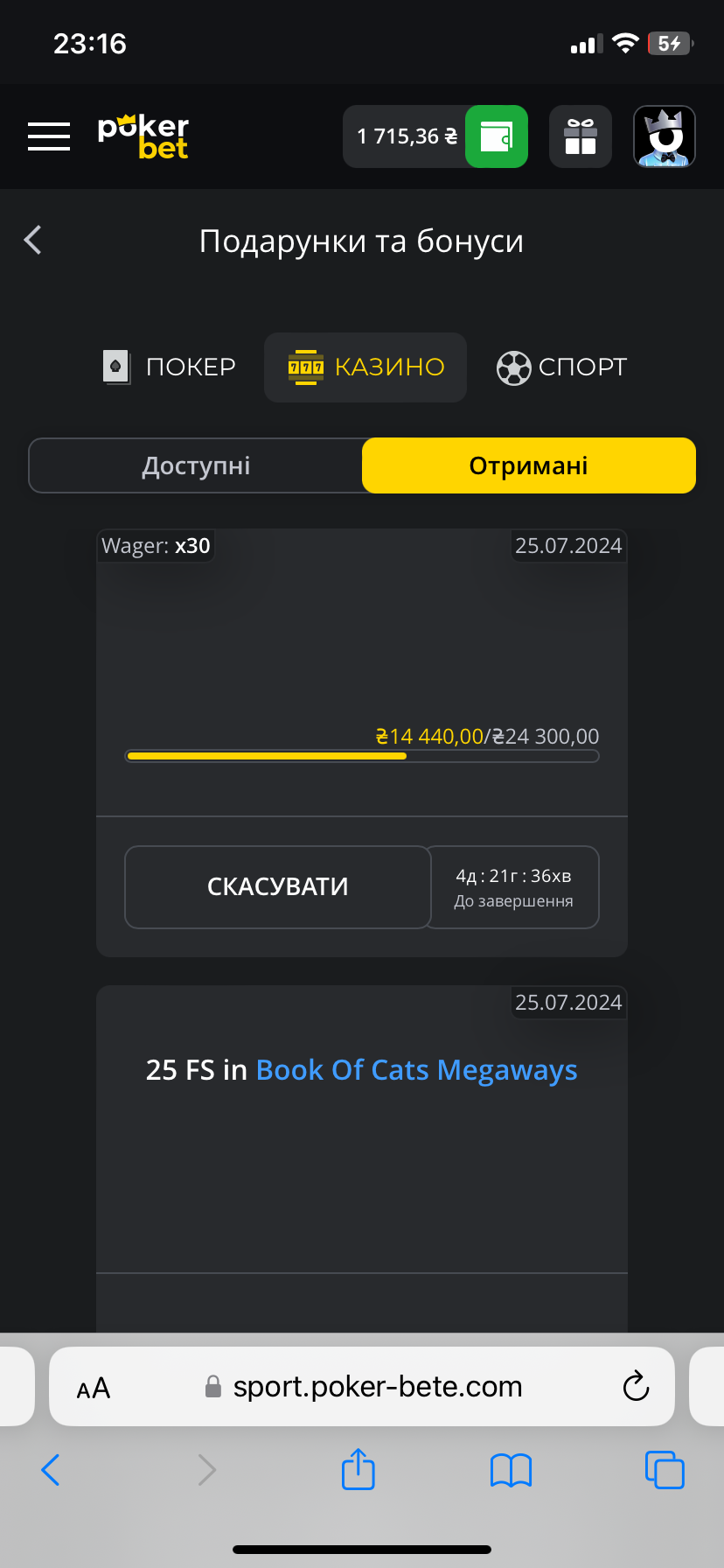Open the Safari share sheet

click(358, 1469)
